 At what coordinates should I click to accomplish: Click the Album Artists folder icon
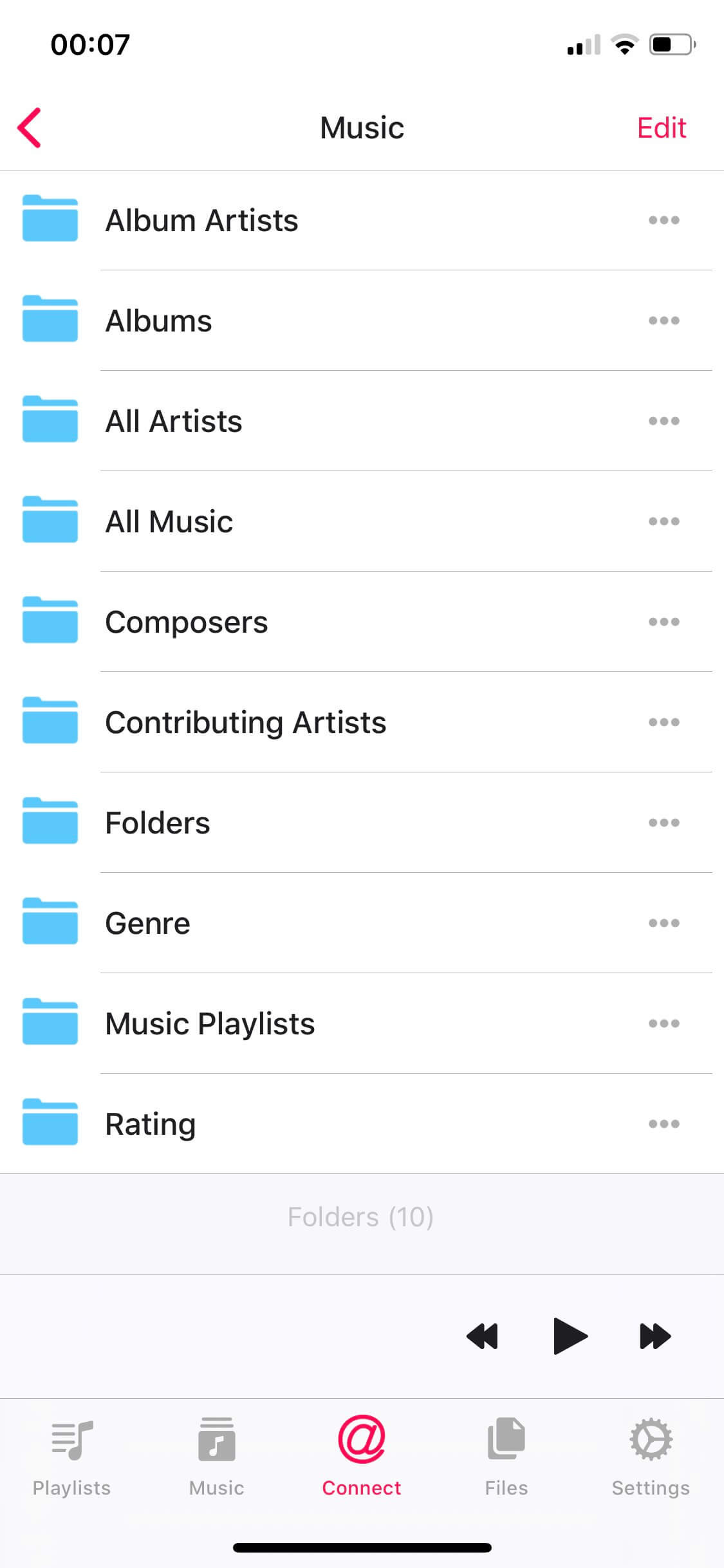point(50,220)
